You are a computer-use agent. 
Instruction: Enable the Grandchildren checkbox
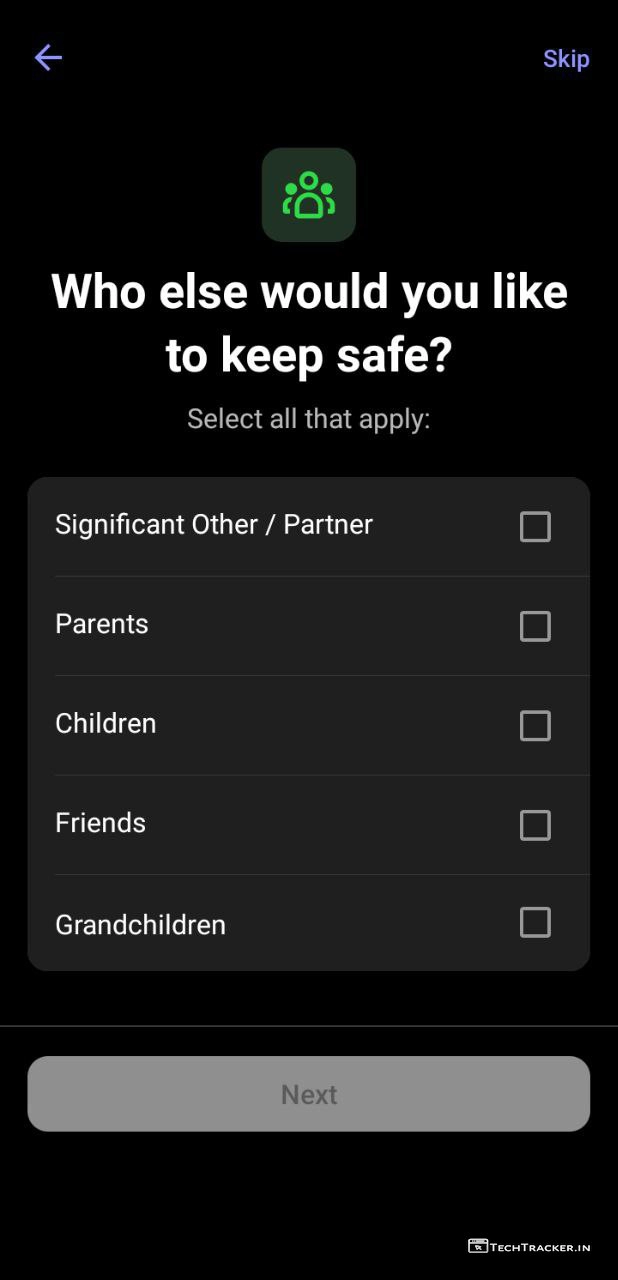click(x=535, y=922)
